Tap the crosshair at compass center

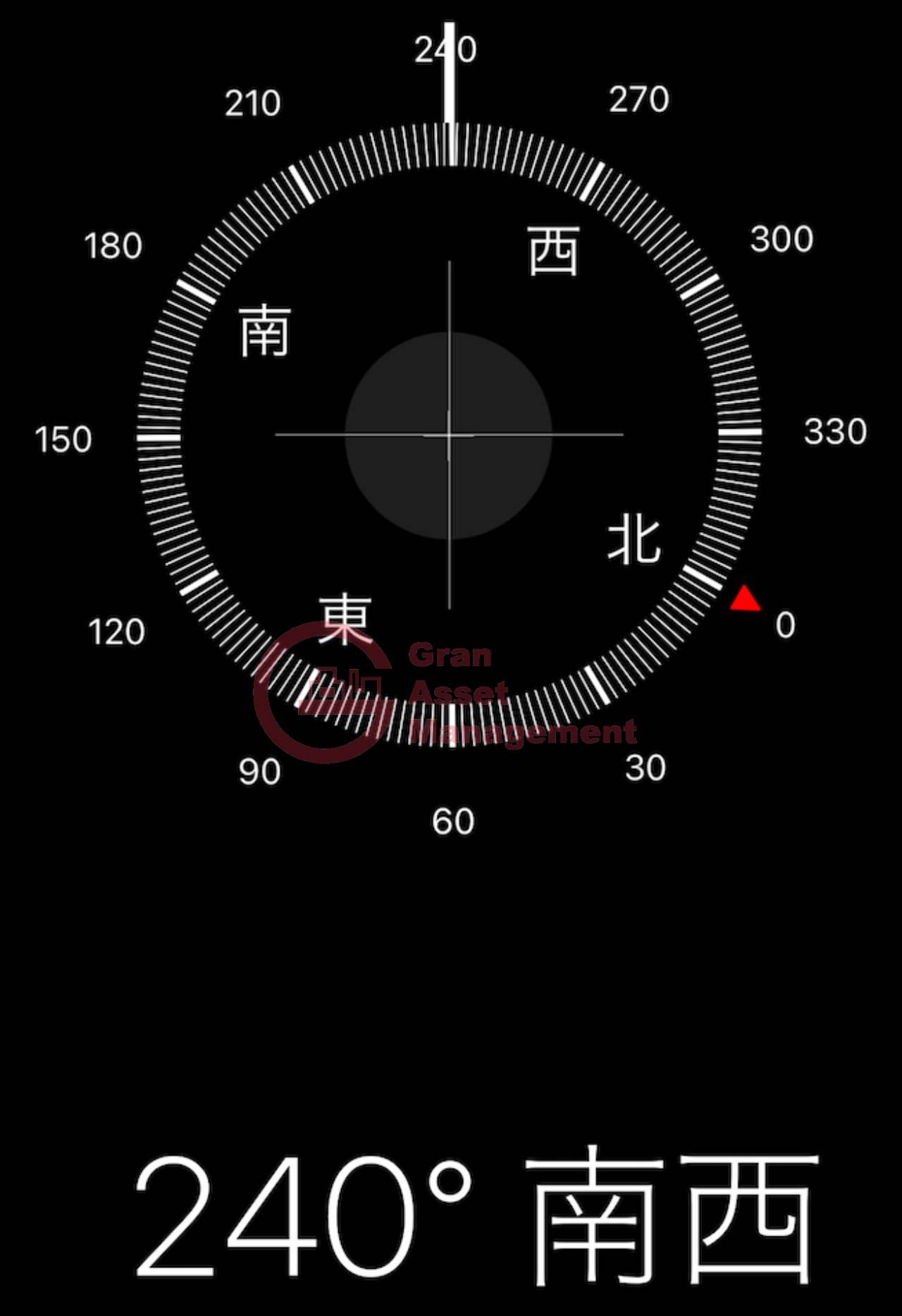pos(449,436)
